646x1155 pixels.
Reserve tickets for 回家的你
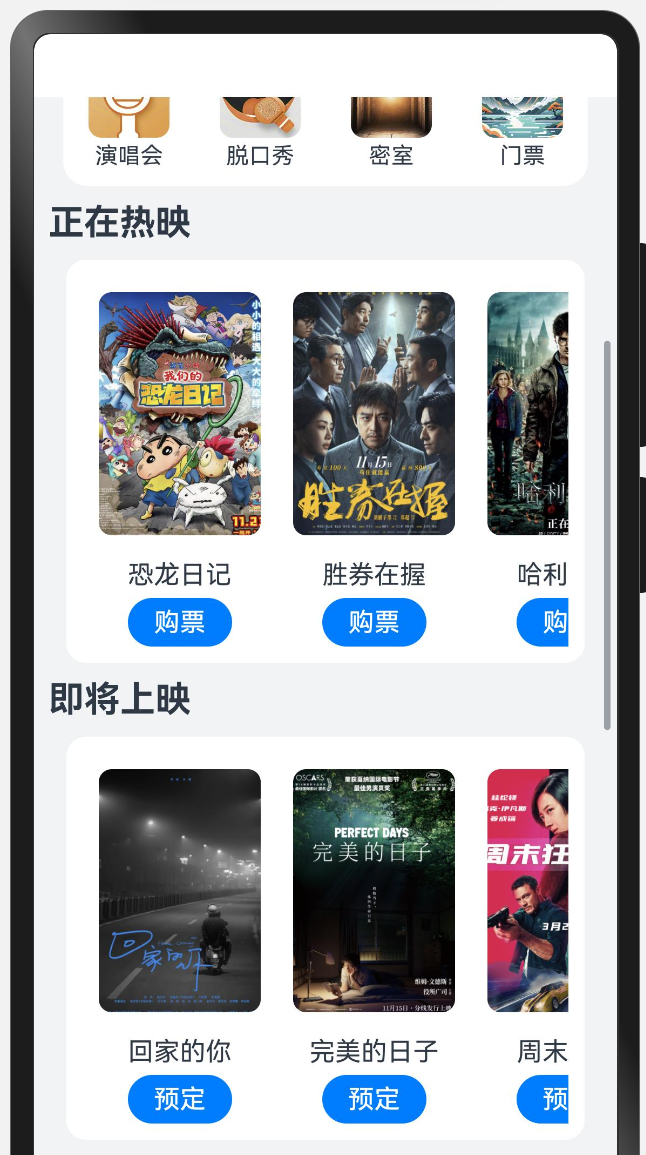(x=180, y=1099)
